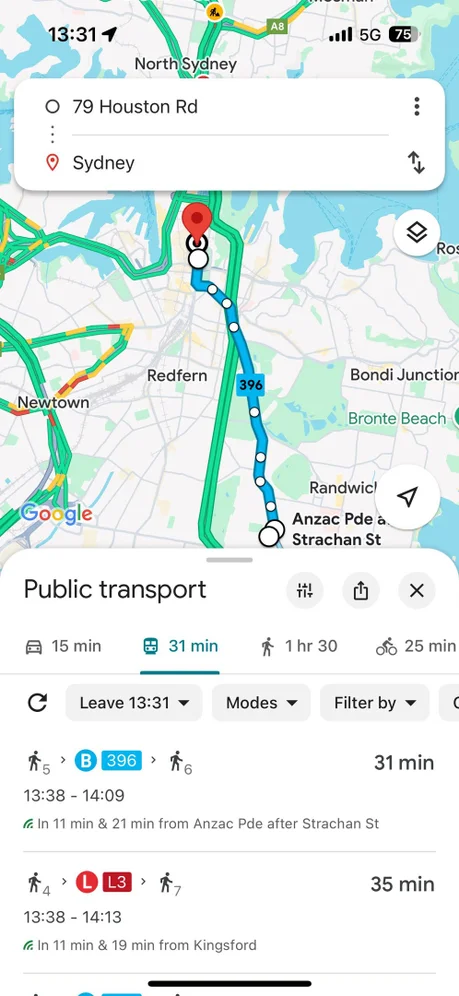Open the overflow menu beside 79 Houston Rd
Image resolution: width=459 pixels, height=996 pixels.
pyautogui.click(x=416, y=107)
